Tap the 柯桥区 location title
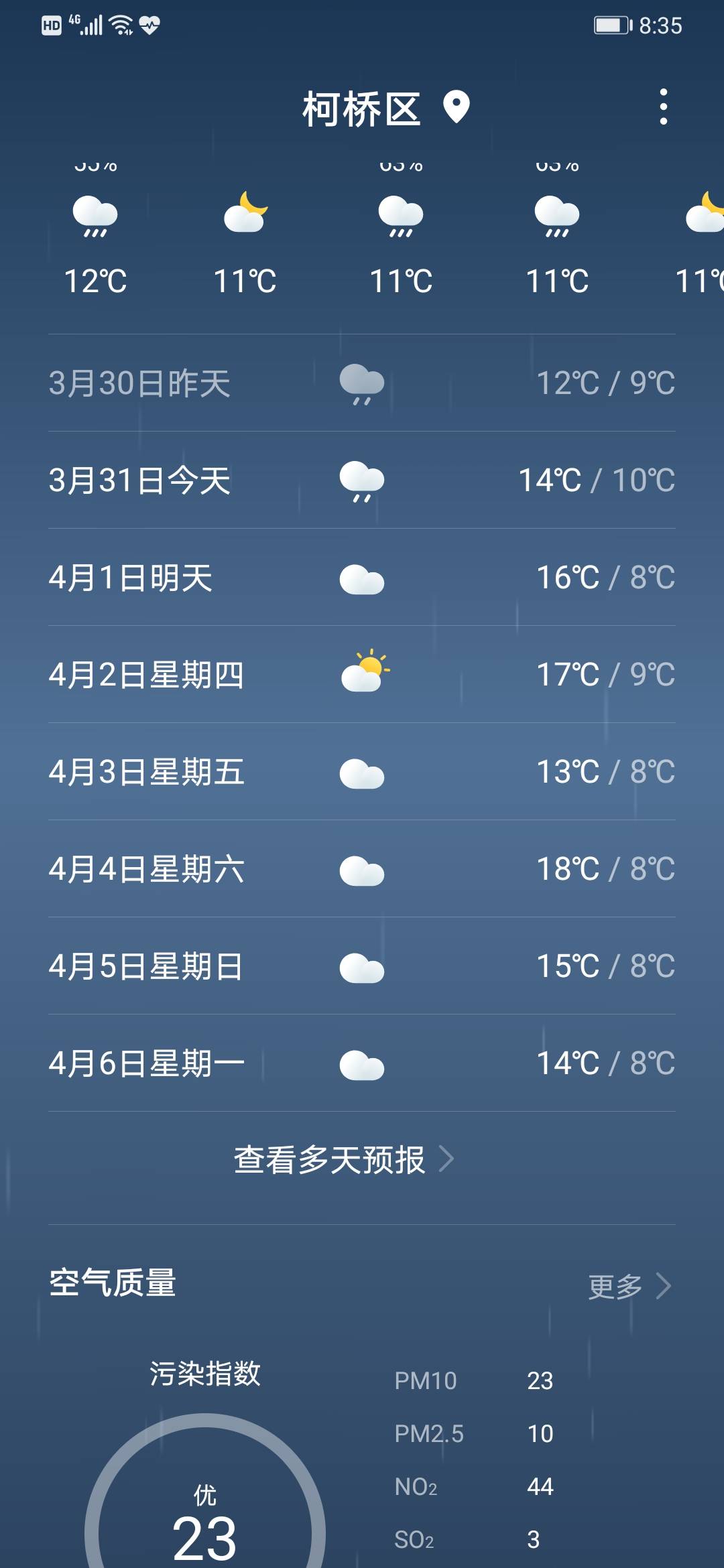724x1568 pixels. pos(362,109)
